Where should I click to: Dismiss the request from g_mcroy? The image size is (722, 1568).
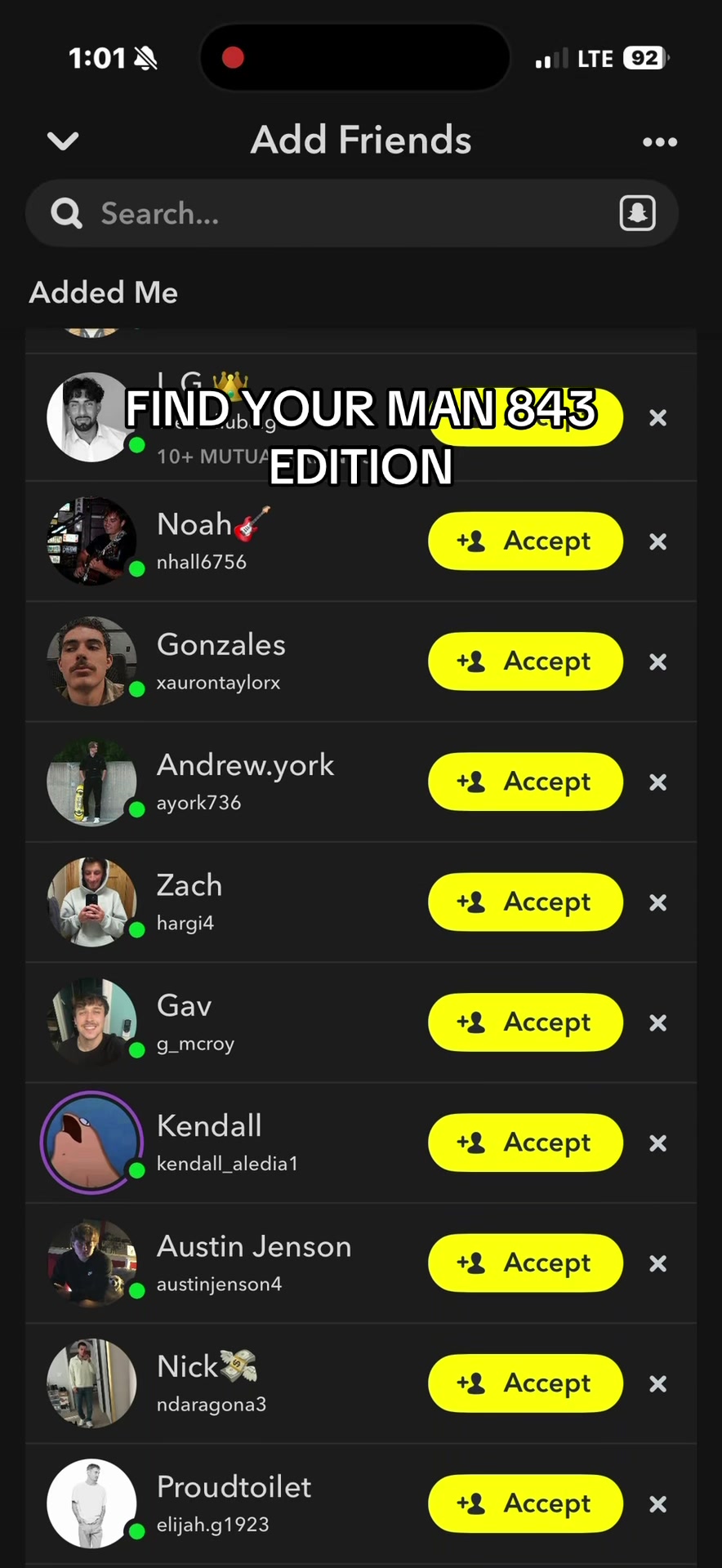pyautogui.click(x=657, y=1022)
